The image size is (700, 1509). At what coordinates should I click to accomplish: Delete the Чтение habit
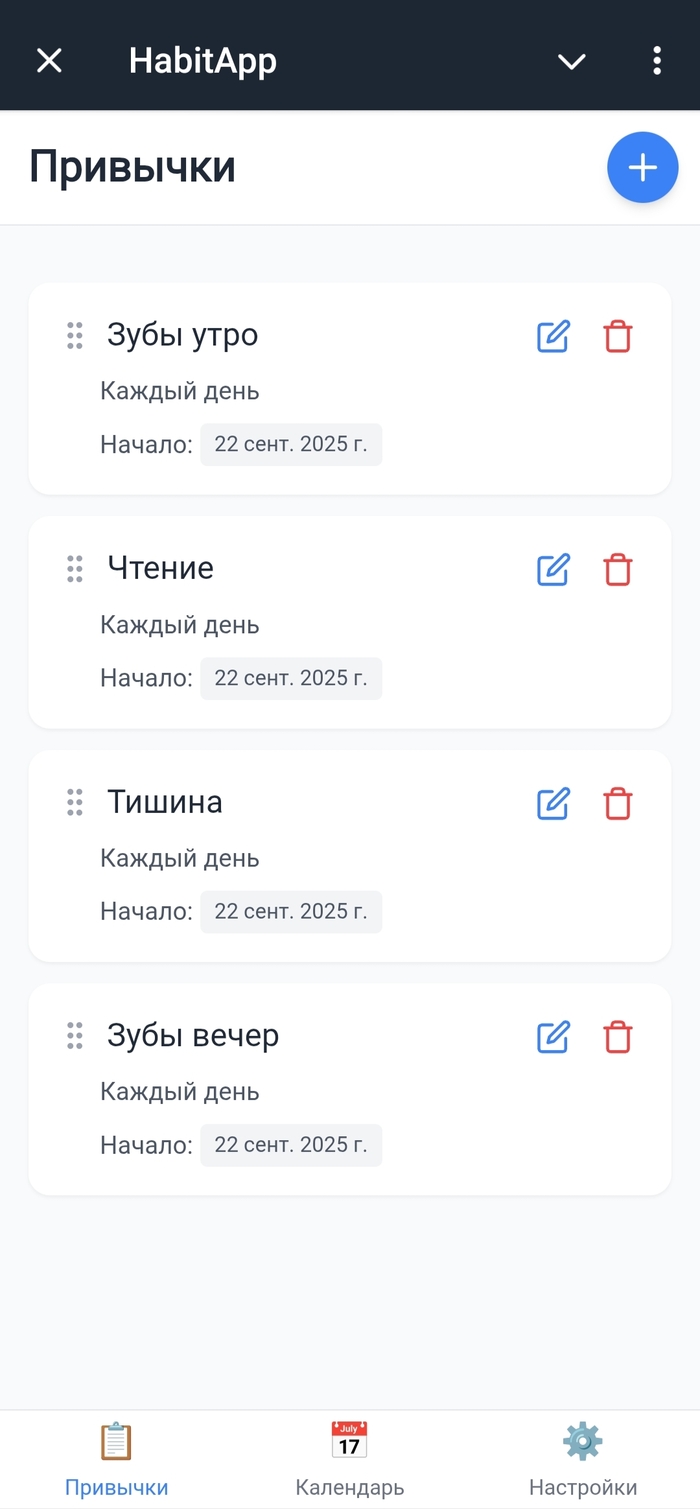[618, 570]
